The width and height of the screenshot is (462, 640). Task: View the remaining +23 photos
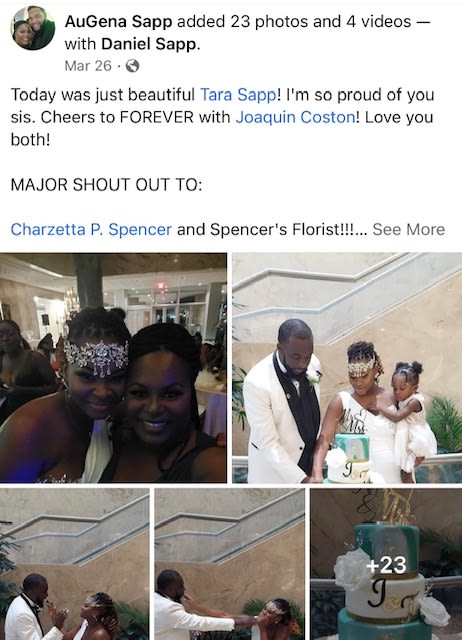[386, 564]
